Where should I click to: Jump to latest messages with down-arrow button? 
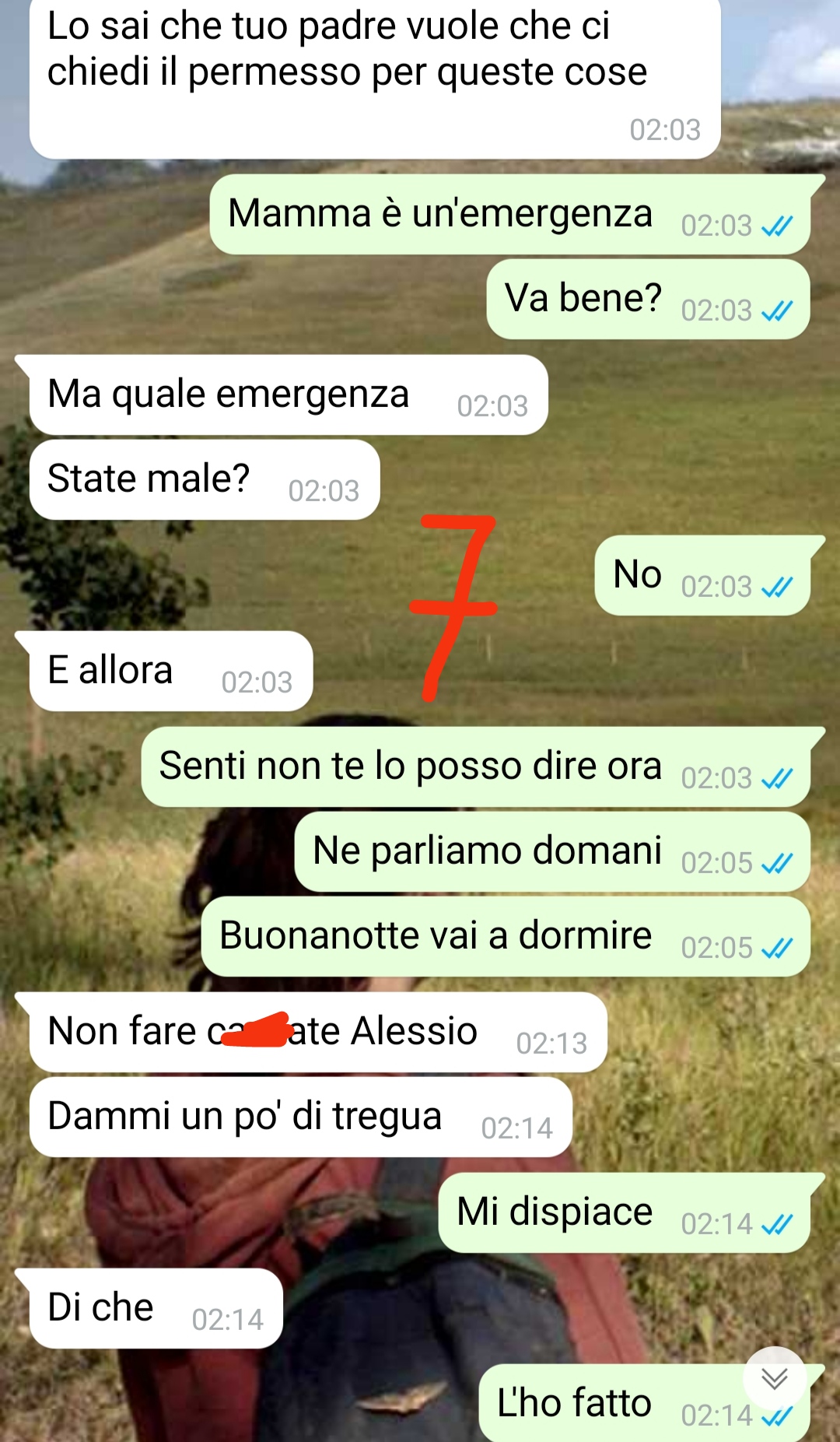(x=774, y=1379)
